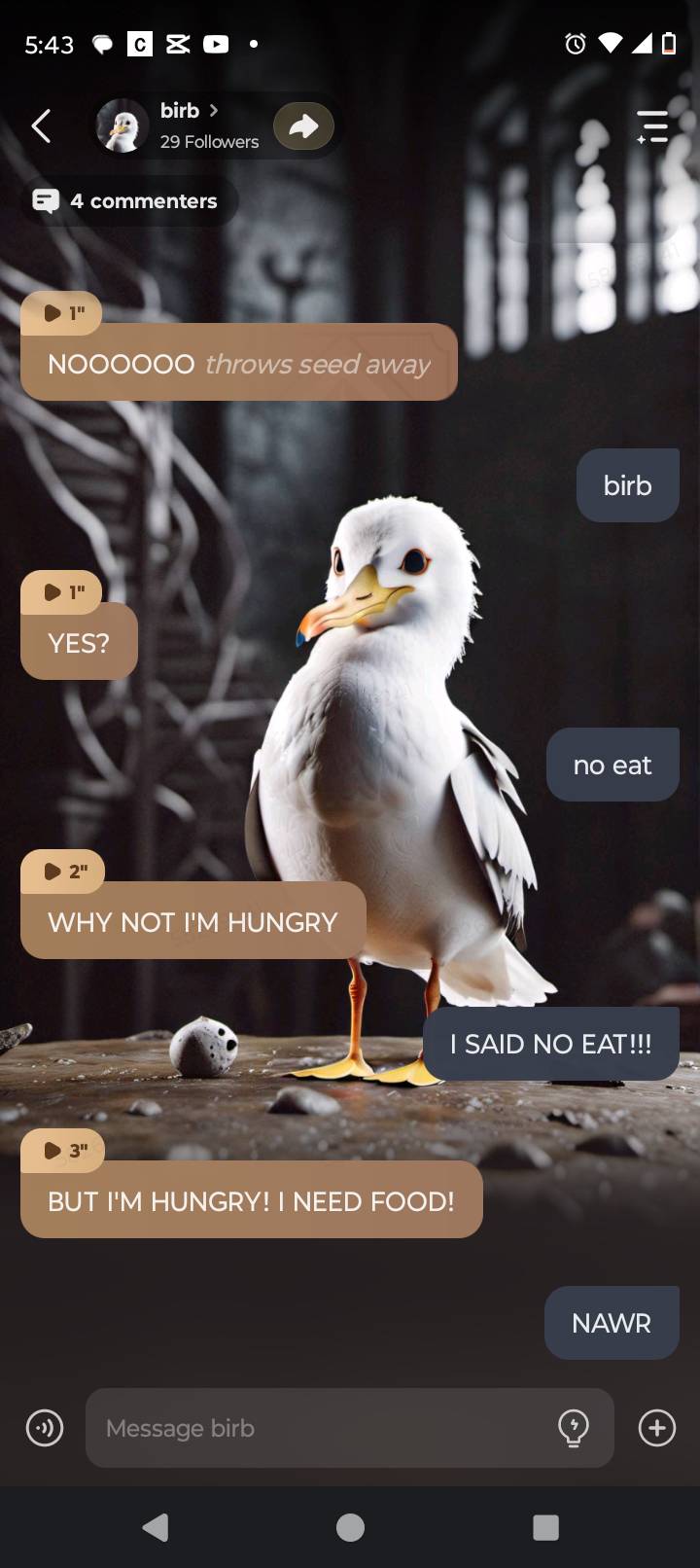Go back using the top-left arrow
Screen dimensions: 700x1568
pos(41,125)
